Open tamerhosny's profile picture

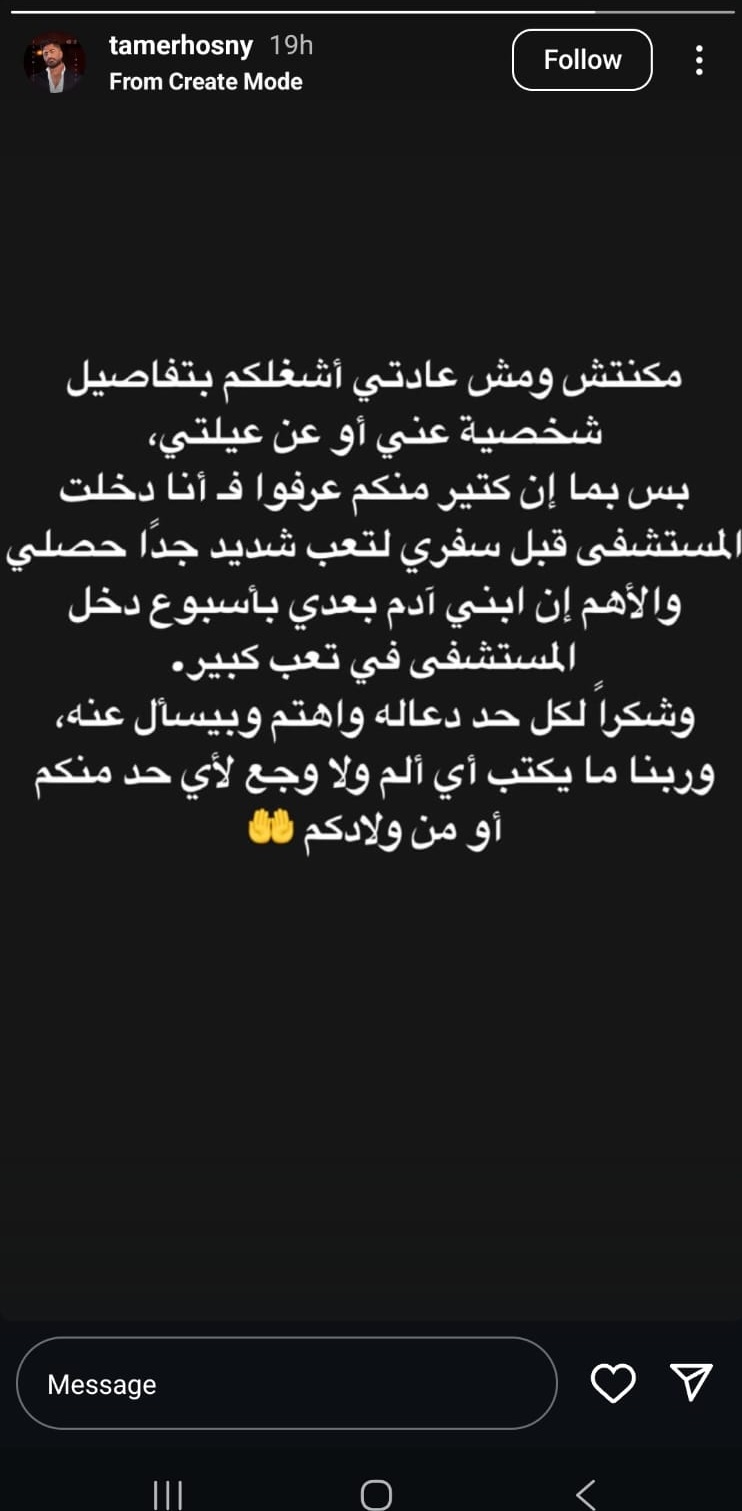point(55,62)
